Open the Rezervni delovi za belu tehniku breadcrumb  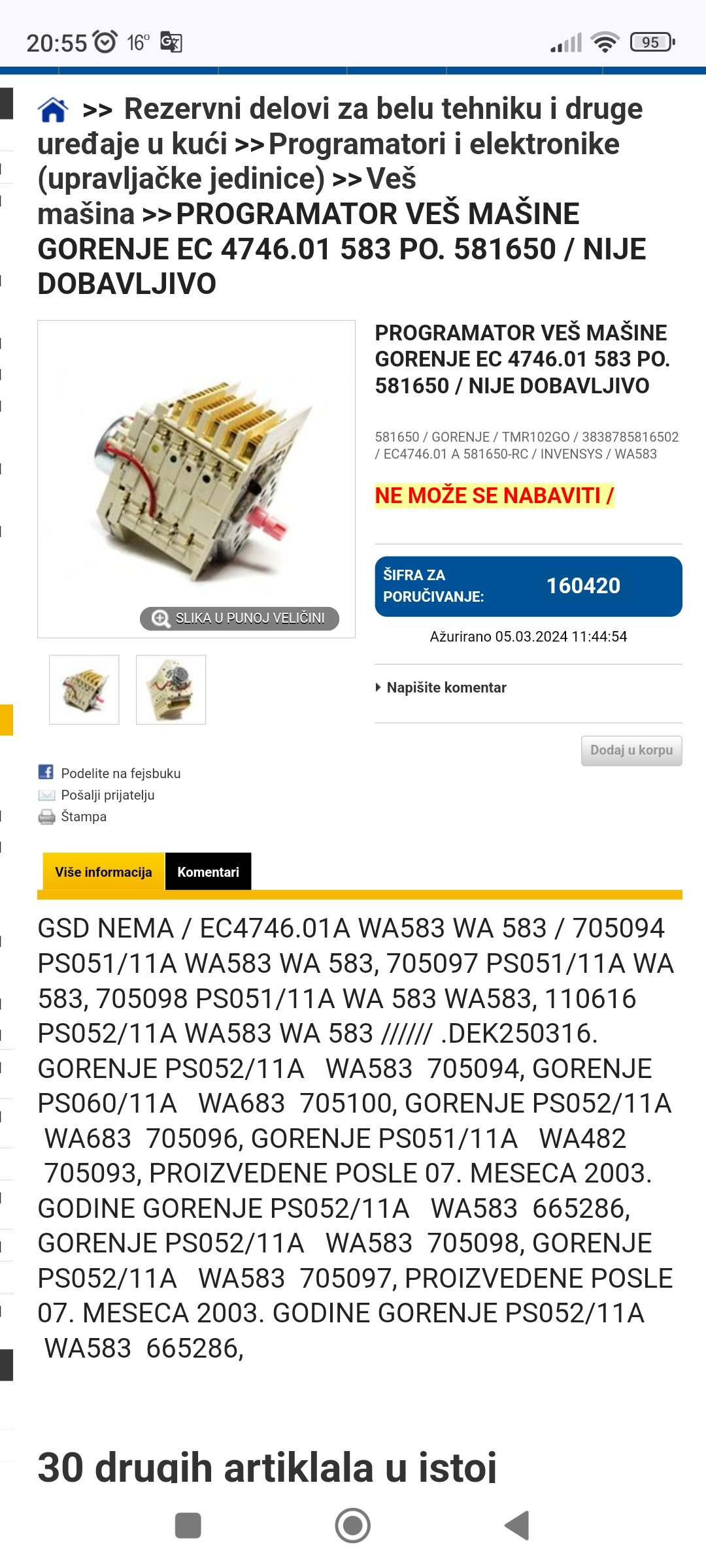coord(383,109)
